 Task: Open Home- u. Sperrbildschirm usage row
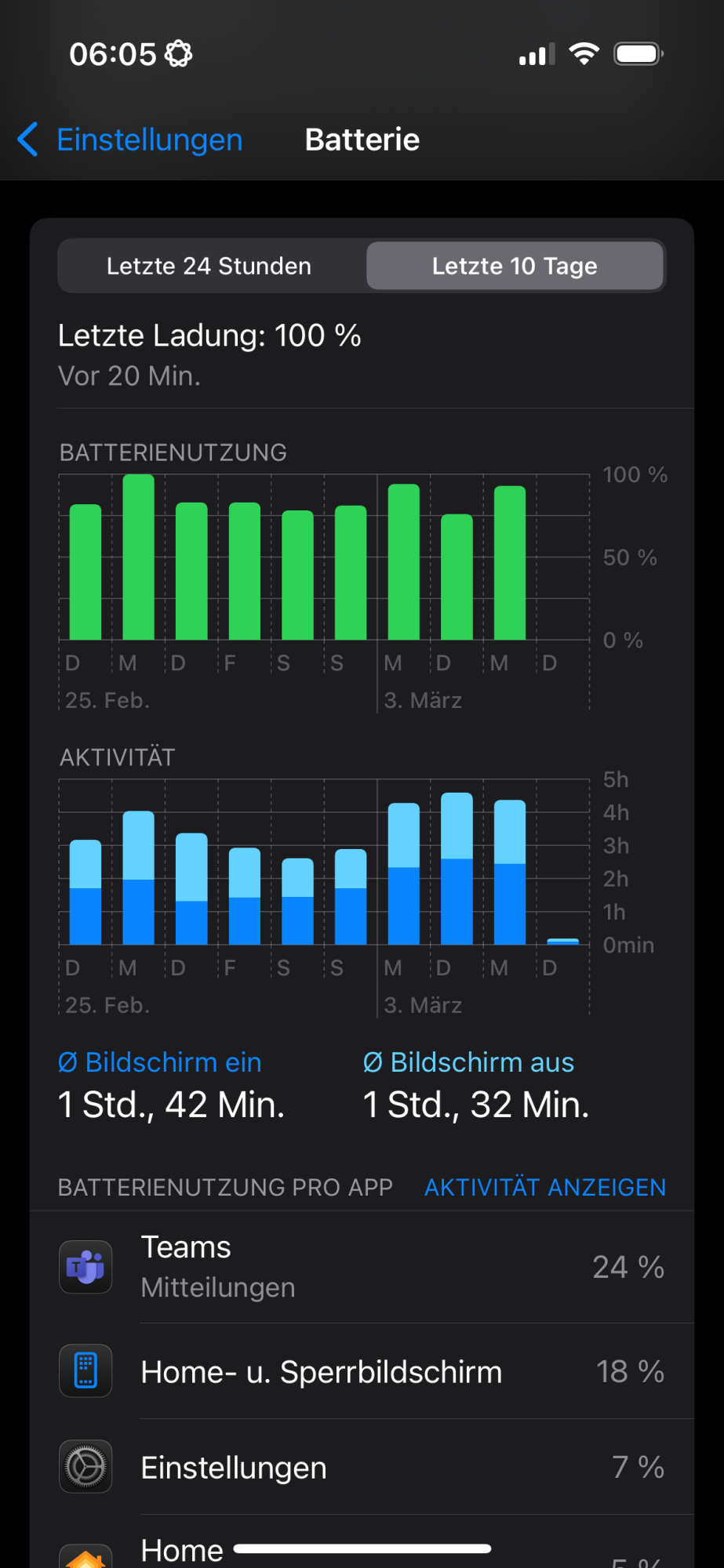pos(362,1371)
